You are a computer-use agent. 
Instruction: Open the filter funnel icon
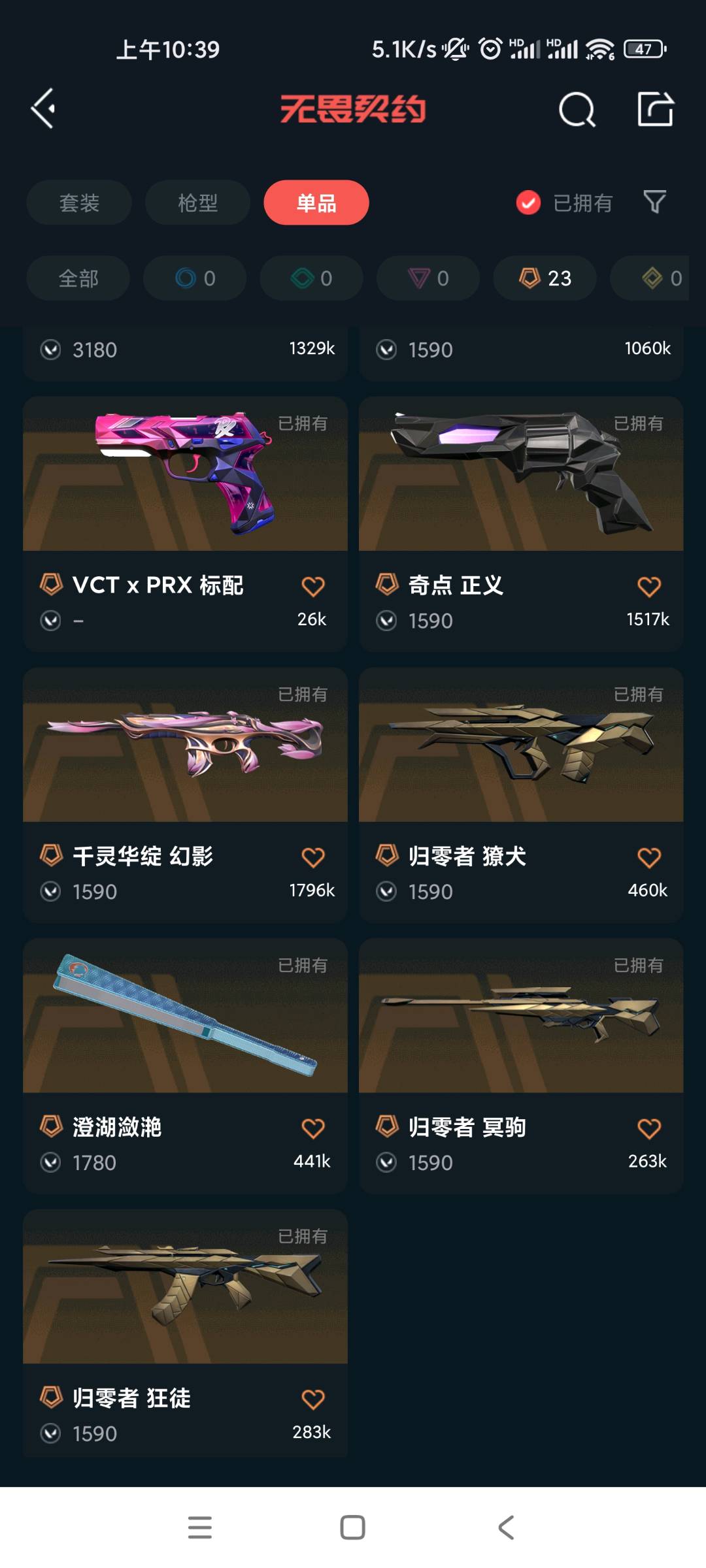click(x=654, y=202)
